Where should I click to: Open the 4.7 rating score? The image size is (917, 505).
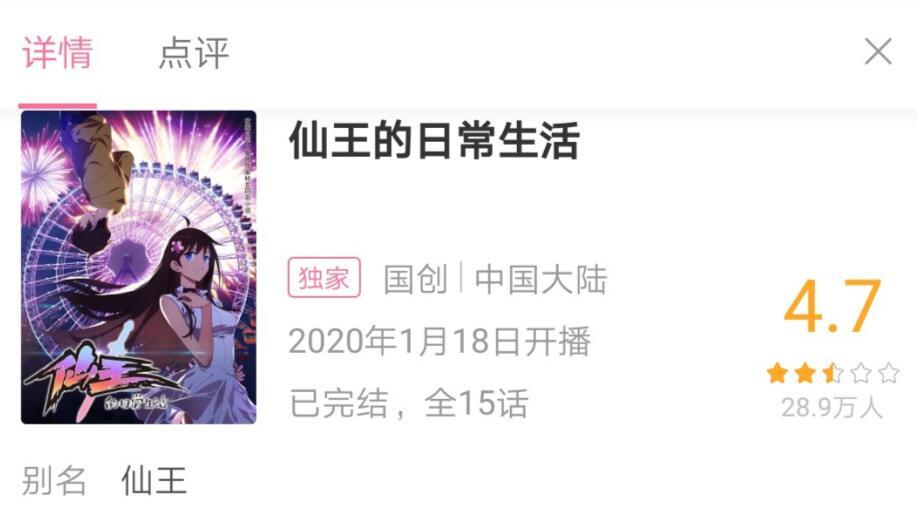pos(832,308)
